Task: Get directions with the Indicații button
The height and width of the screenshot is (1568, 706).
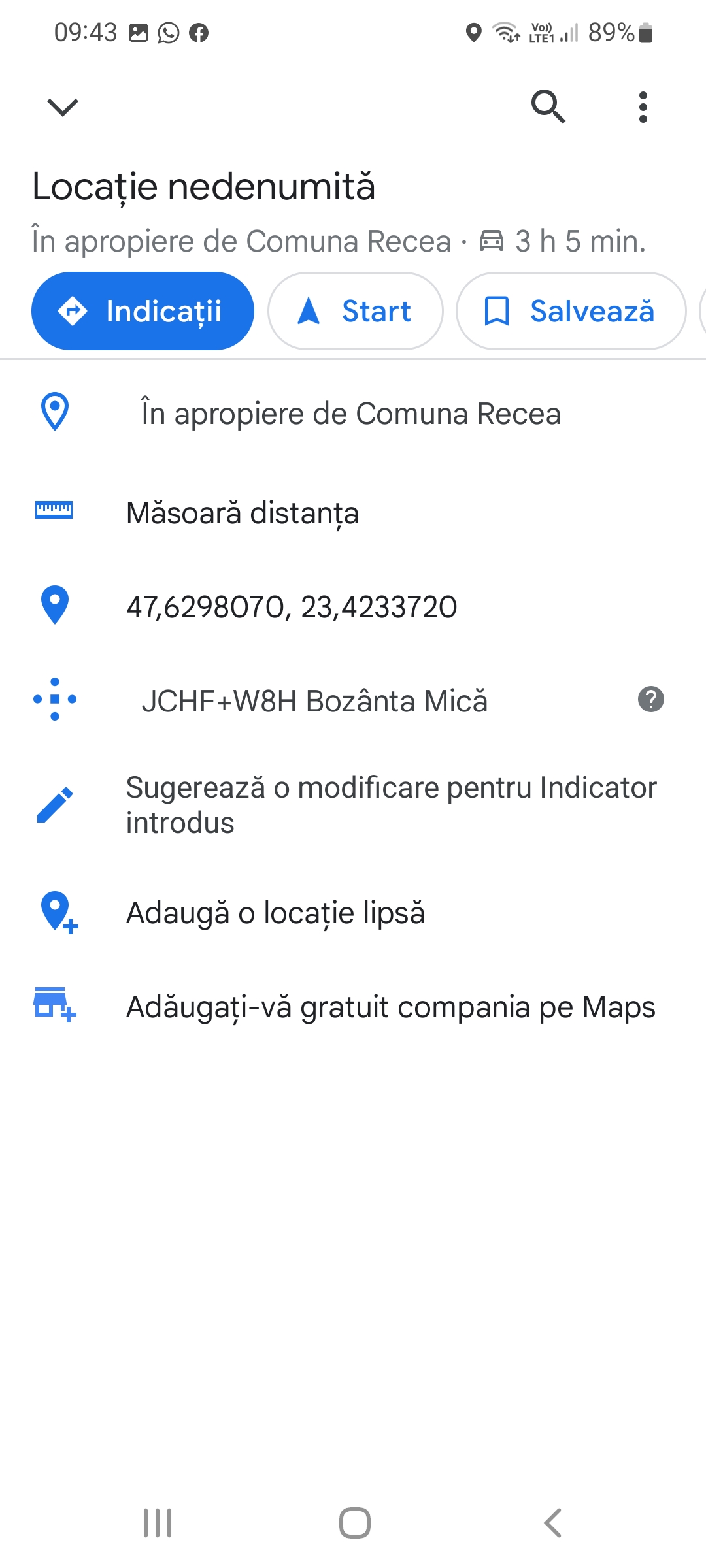Action: pos(143,311)
